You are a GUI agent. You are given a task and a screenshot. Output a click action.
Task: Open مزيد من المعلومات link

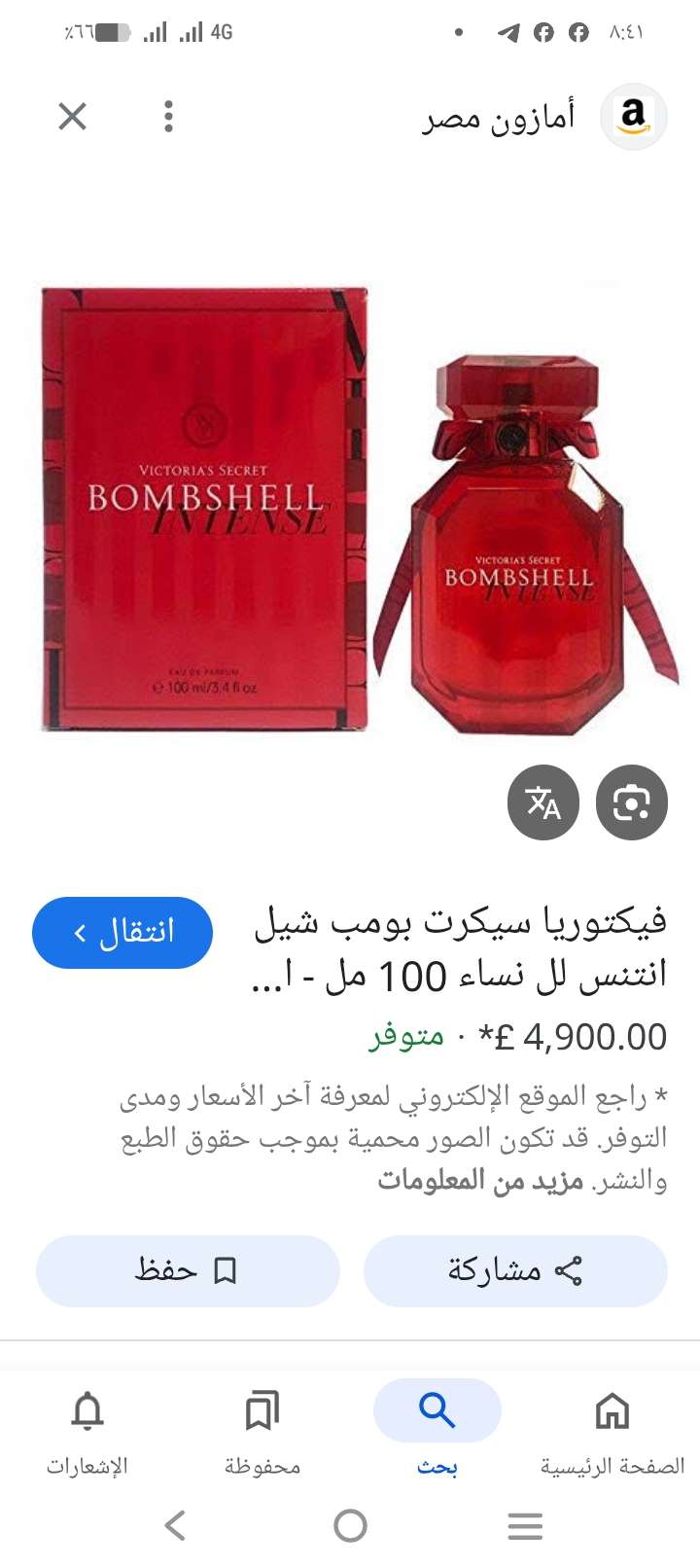tap(480, 1181)
